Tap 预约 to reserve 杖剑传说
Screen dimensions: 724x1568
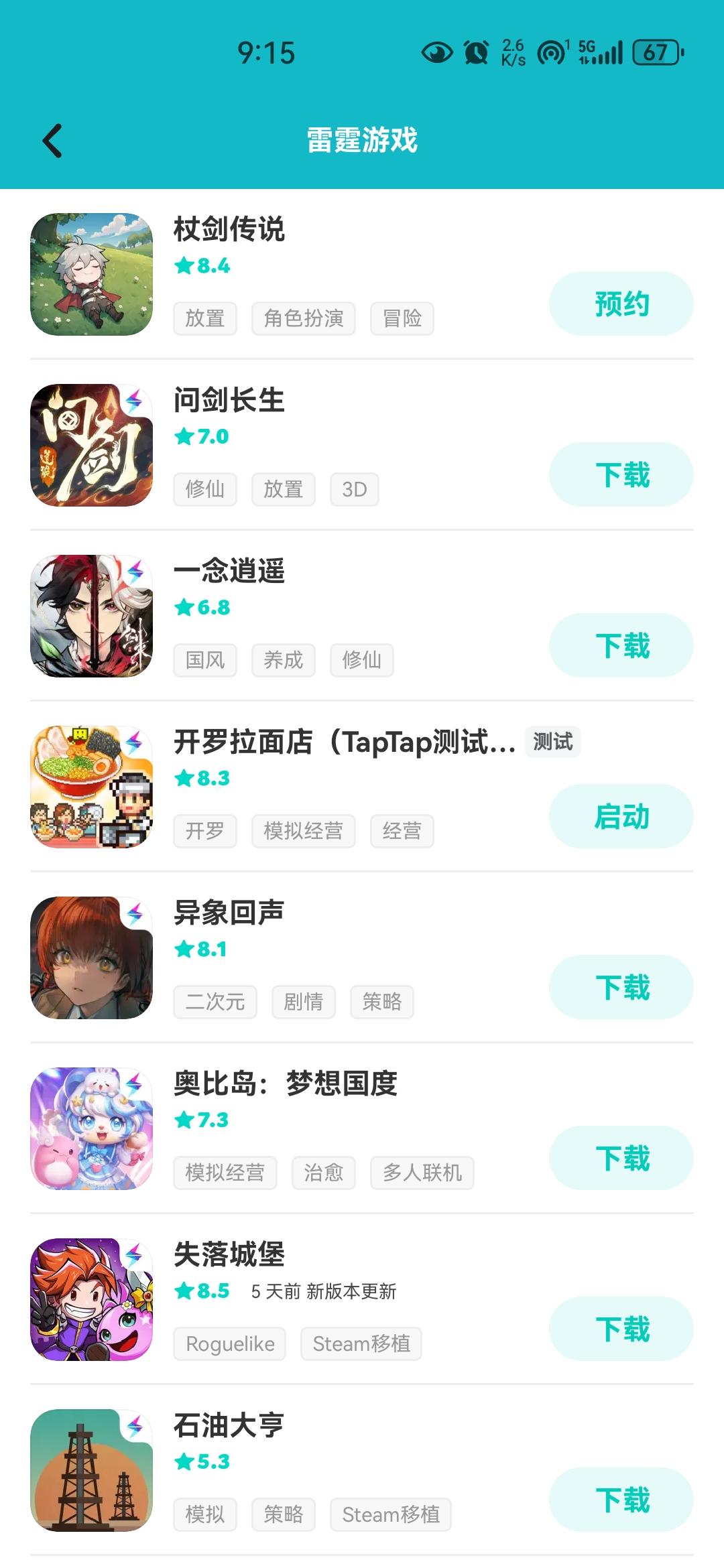pyautogui.click(x=621, y=304)
